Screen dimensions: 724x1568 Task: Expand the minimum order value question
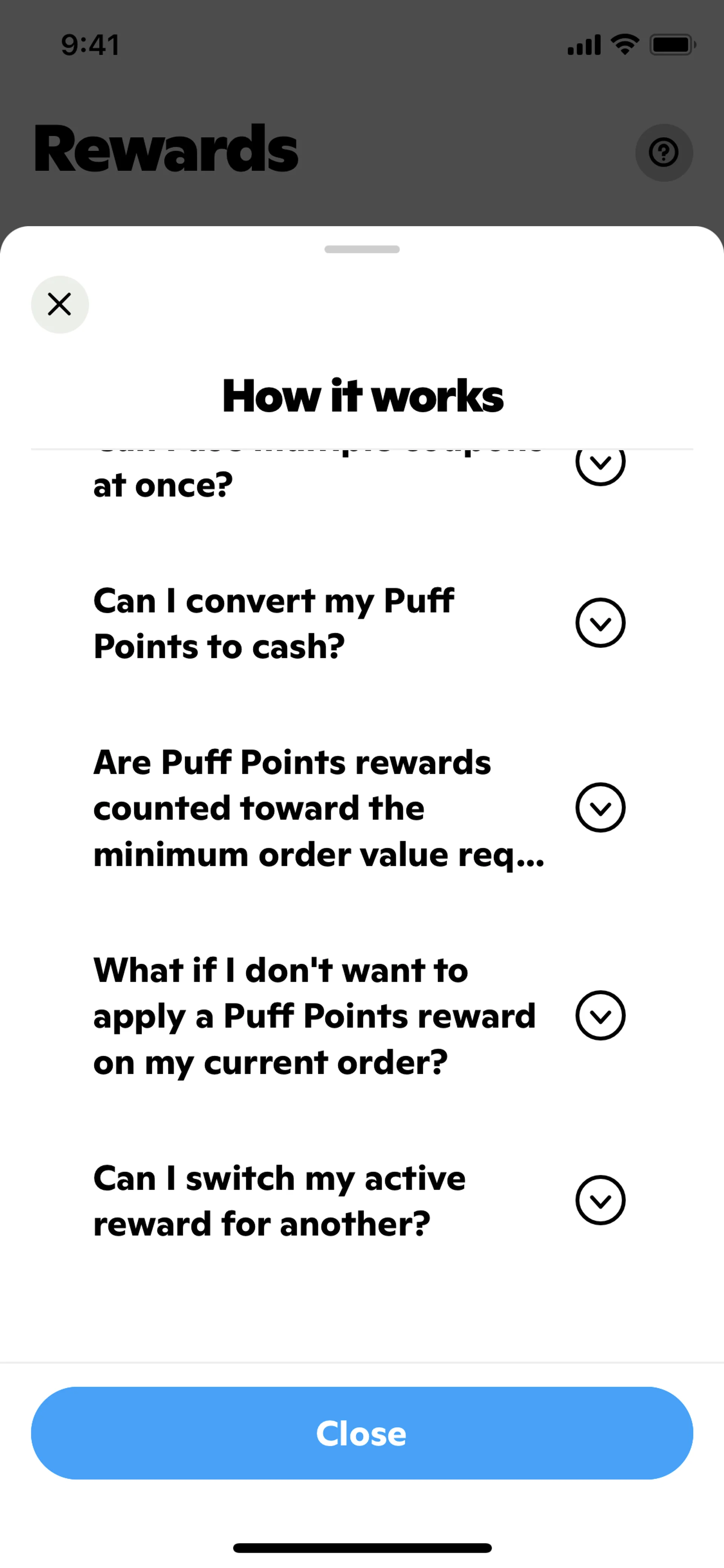coord(600,807)
